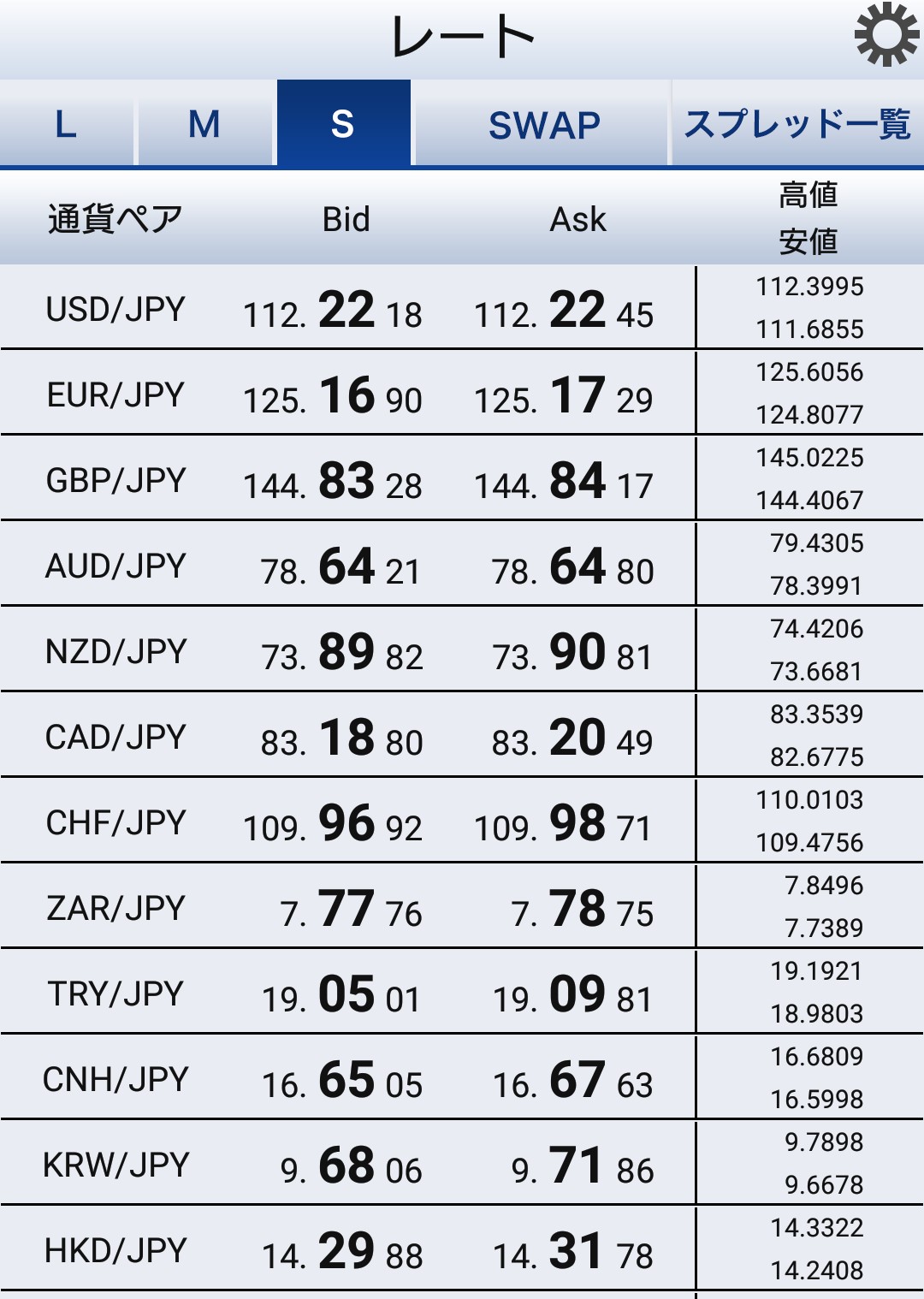Select the KRW/JPY currency pair
This screenshot has width=924, height=1299.
[x=115, y=1165]
